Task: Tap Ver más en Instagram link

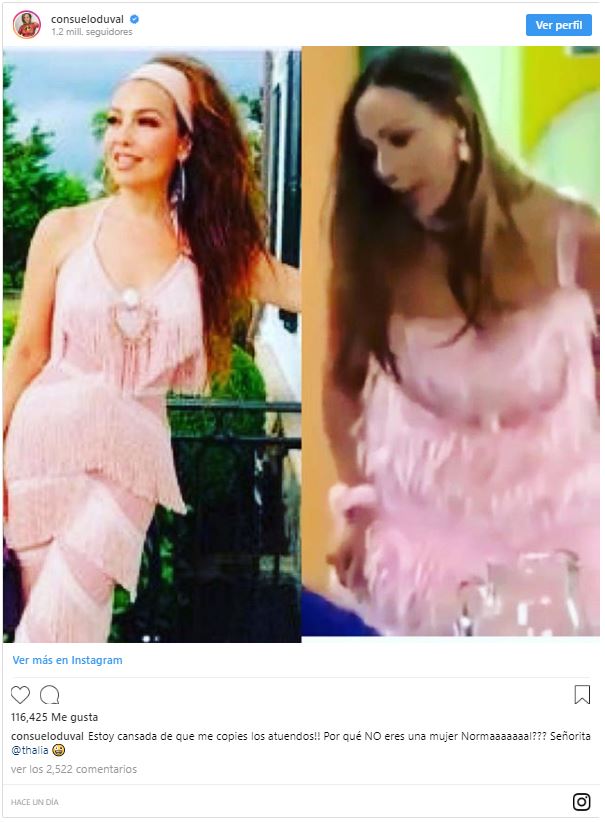Action: pyautogui.click(x=67, y=660)
